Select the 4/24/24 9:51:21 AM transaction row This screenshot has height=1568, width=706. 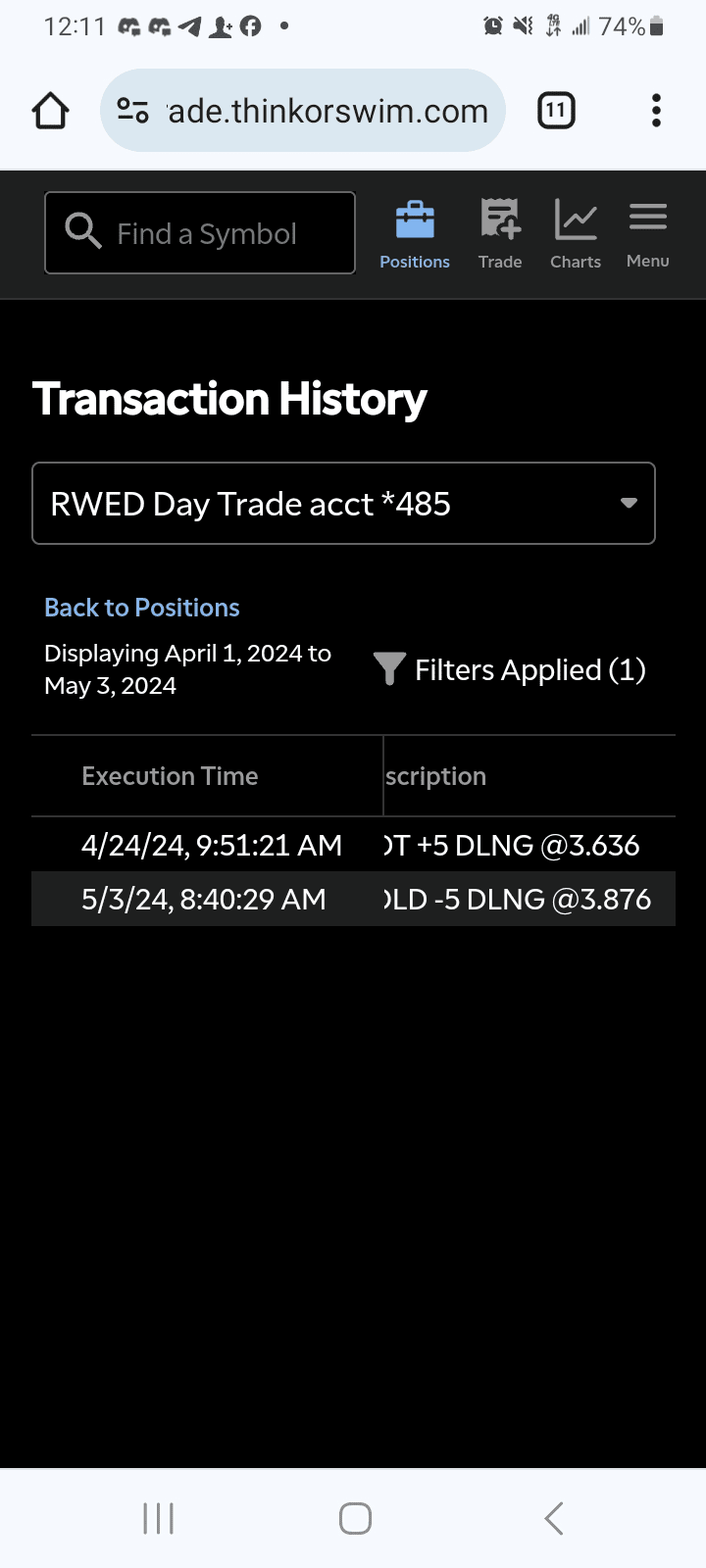(212, 845)
